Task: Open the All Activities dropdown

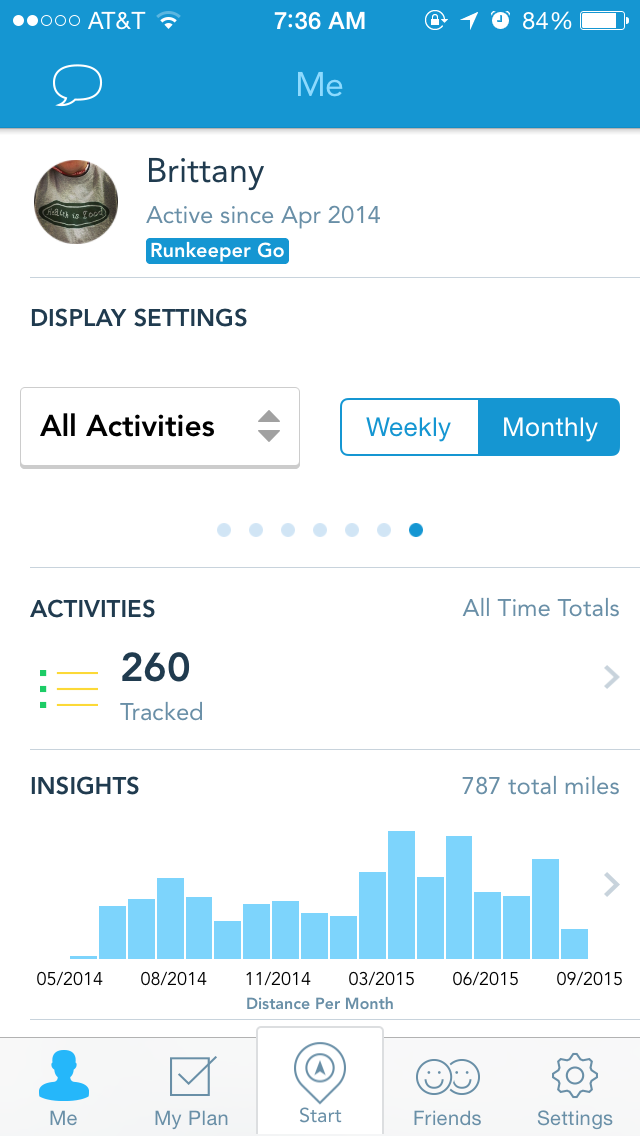Action: pyautogui.click(x=160, y=427)
